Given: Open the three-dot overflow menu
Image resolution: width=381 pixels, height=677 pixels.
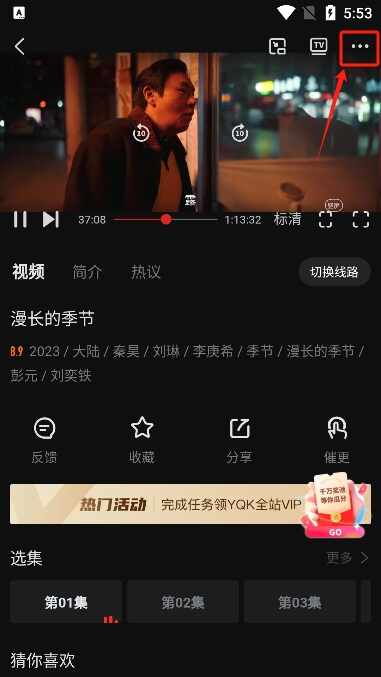Looking at the screenshot, I should (360, 46).
